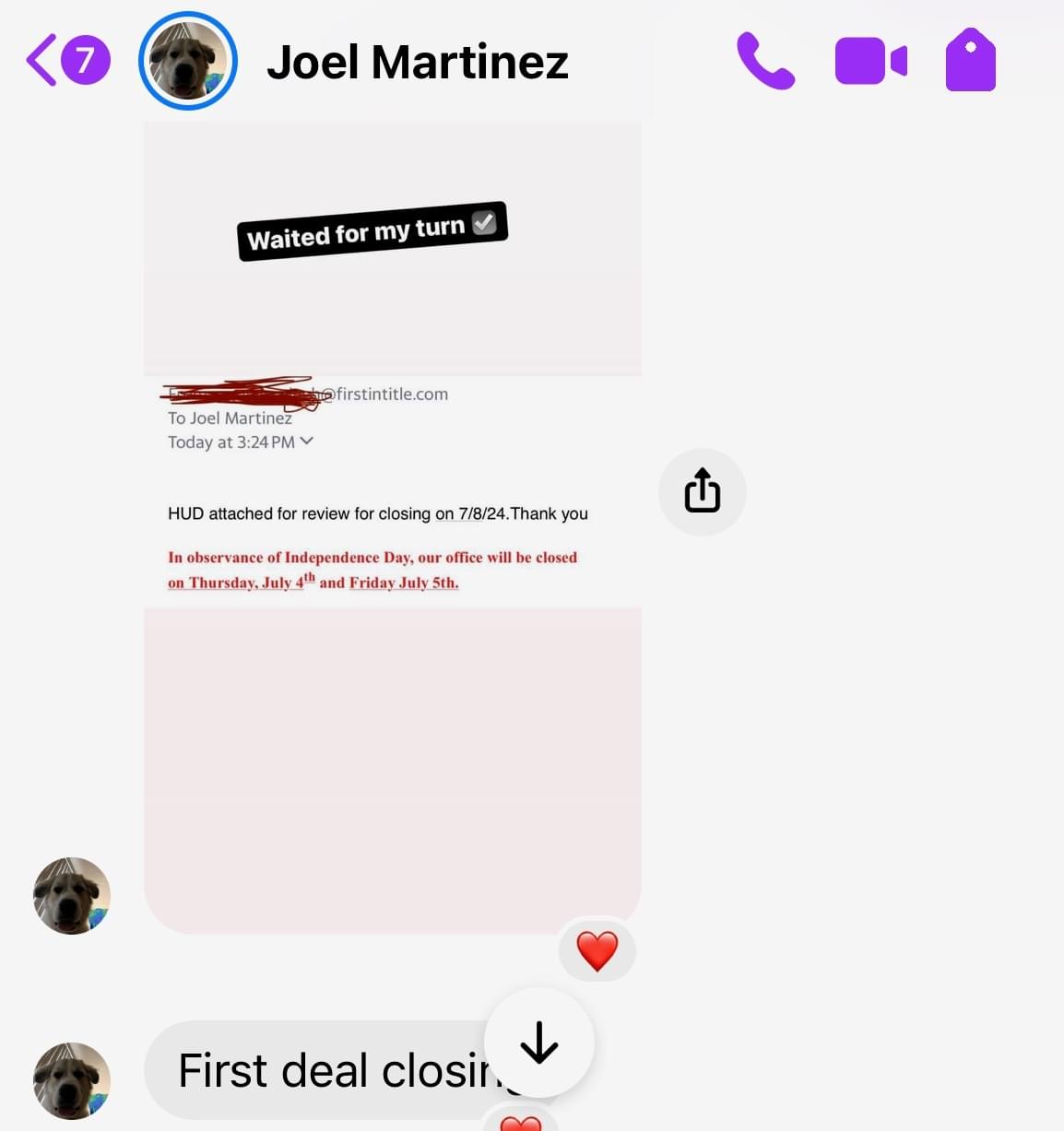Open Joel Martinez's profile picture in header
Image resolution: width=1064 pixels, height=1131 pixels.
188,61
